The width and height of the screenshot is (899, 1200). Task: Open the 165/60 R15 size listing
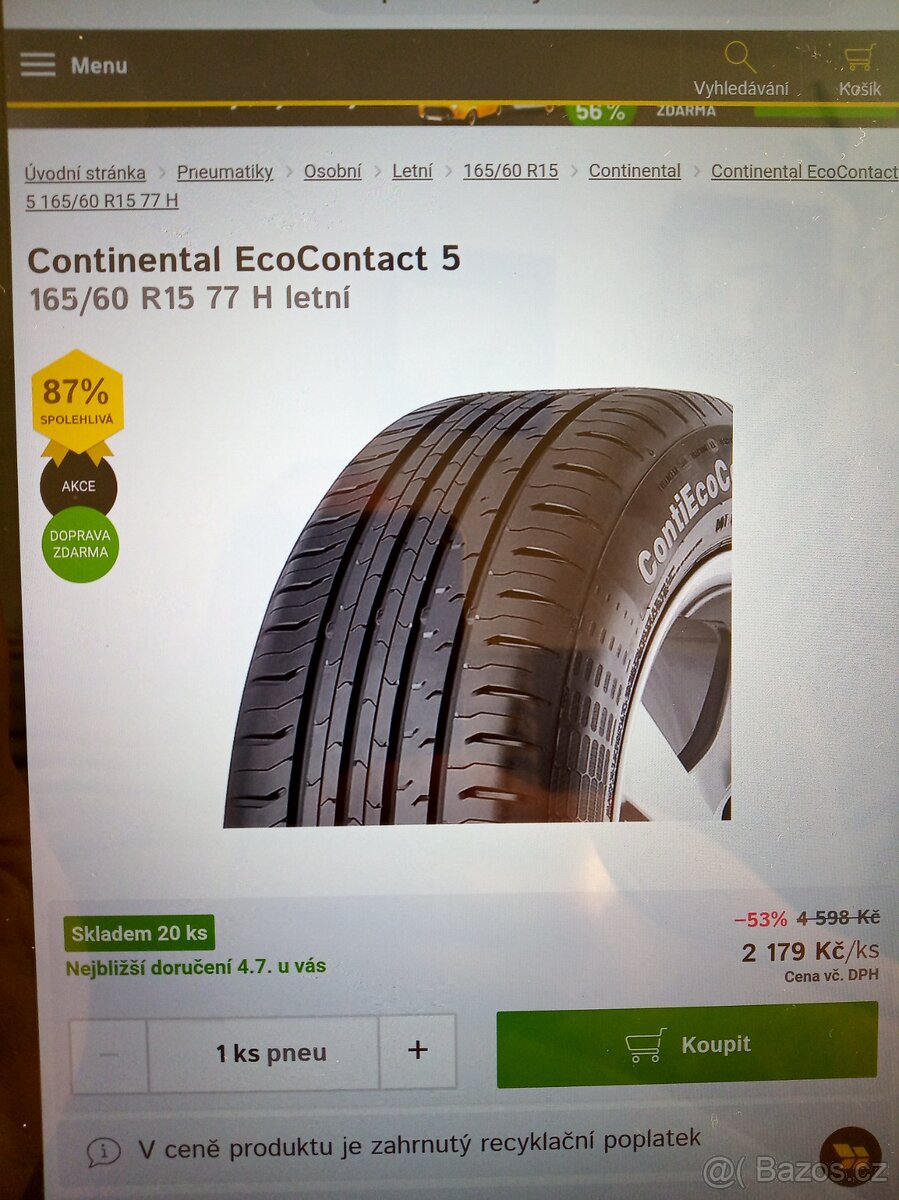510,172
